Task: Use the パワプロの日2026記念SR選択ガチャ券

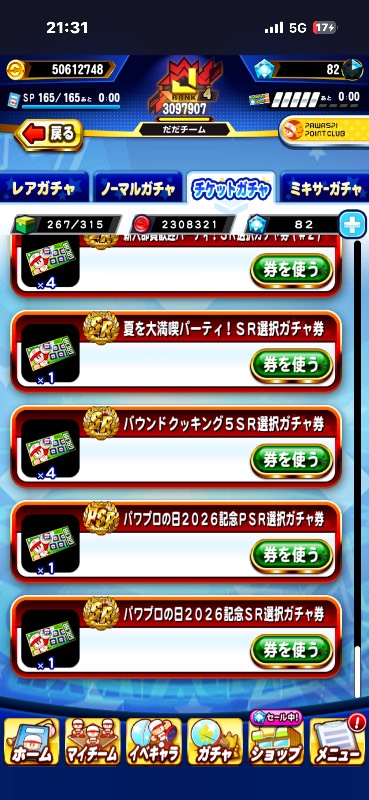Action: [291, 651]
